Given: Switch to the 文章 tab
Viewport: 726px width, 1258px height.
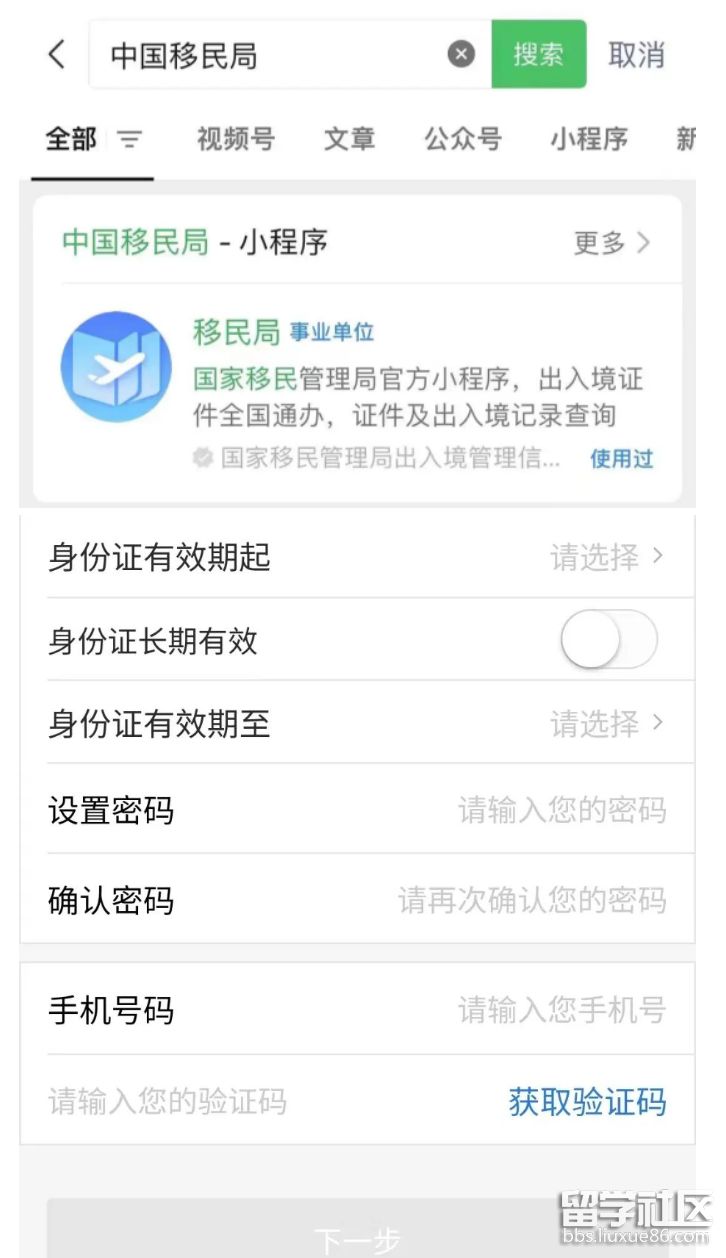Looking at the screenshot, I should [x=349, y=139].
